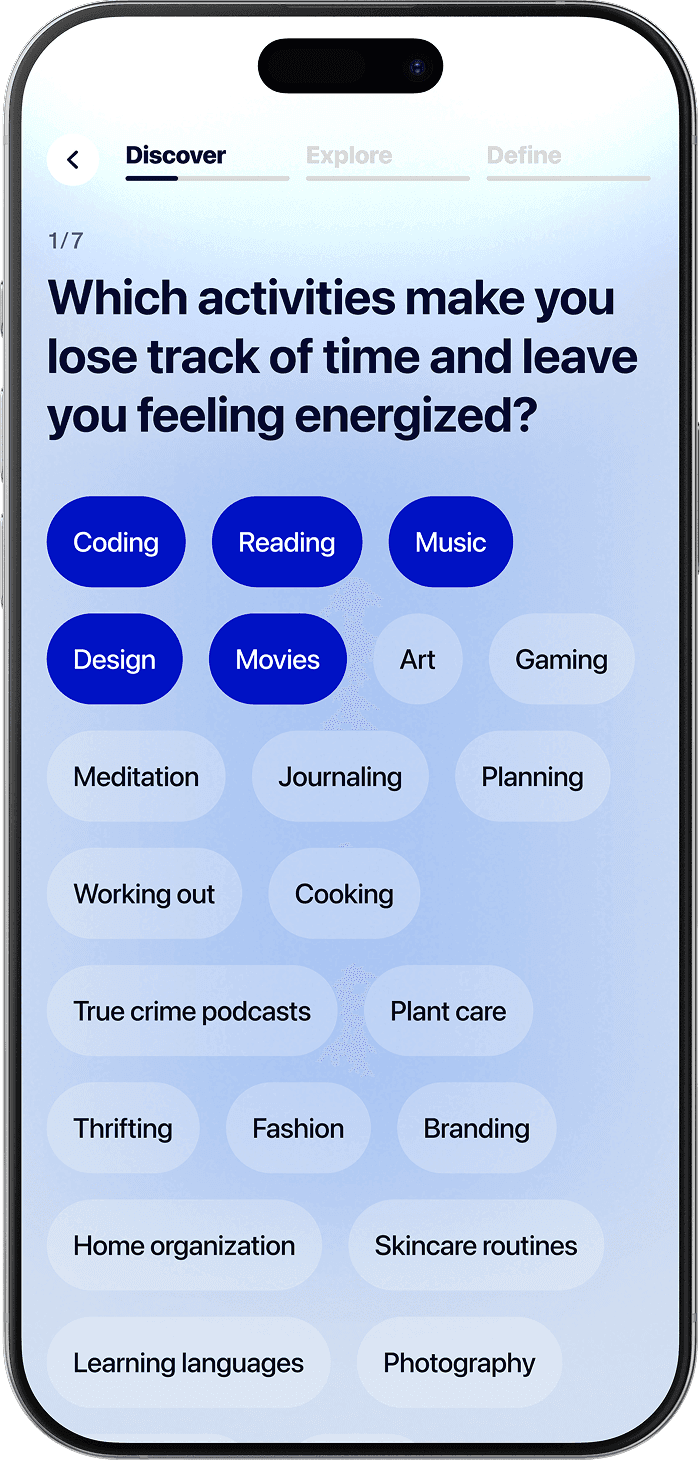Pick the Journaling chip
700x1460 pixels.
(340, 776)
